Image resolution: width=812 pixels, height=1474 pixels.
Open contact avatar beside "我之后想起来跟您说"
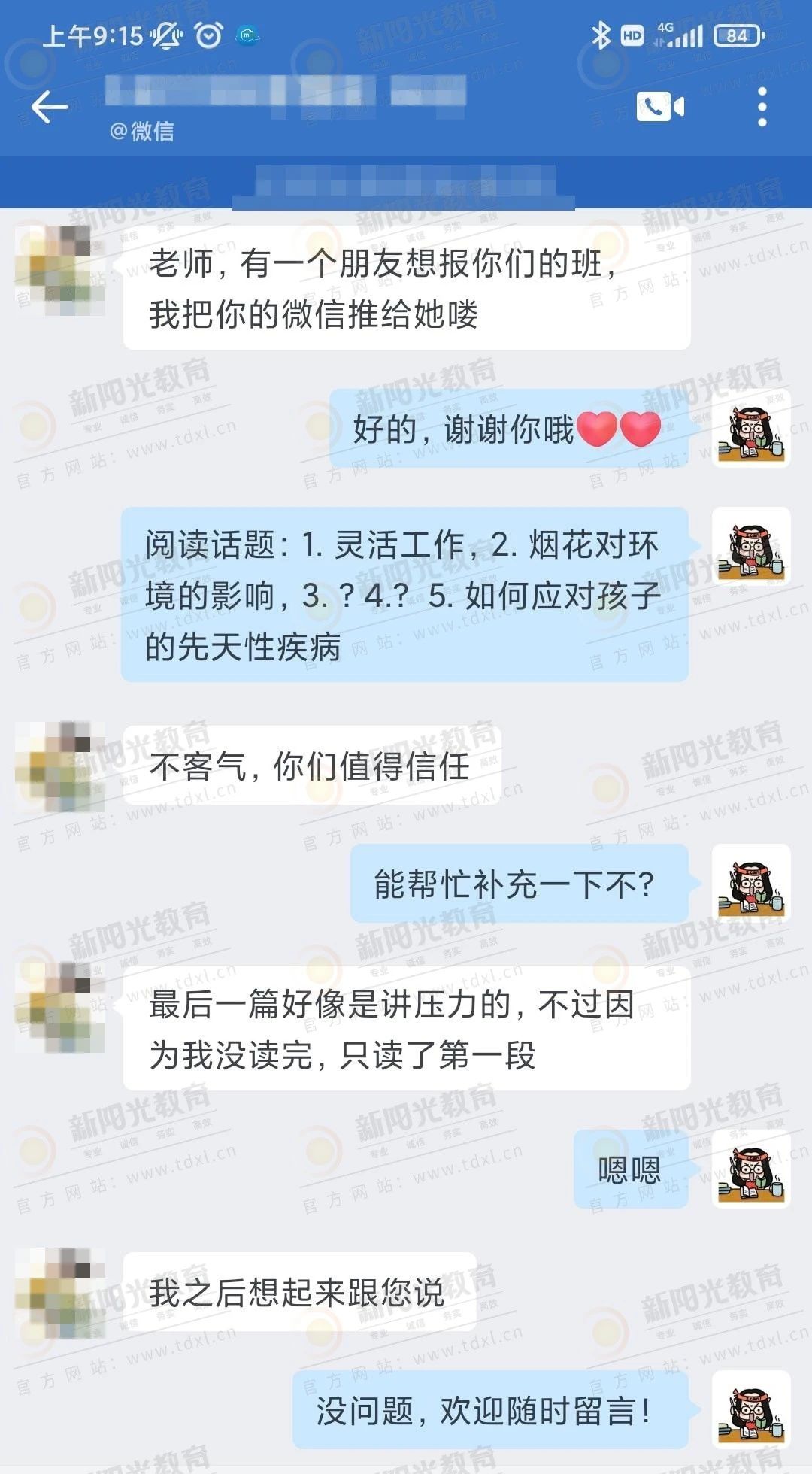59,1292
